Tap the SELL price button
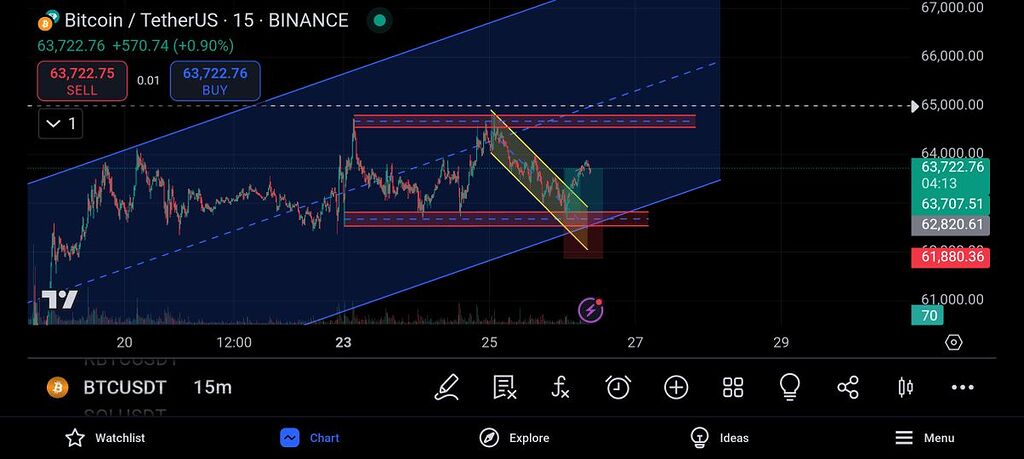The height and width of the screenshot is (459, 1024). tap(82, 81)
